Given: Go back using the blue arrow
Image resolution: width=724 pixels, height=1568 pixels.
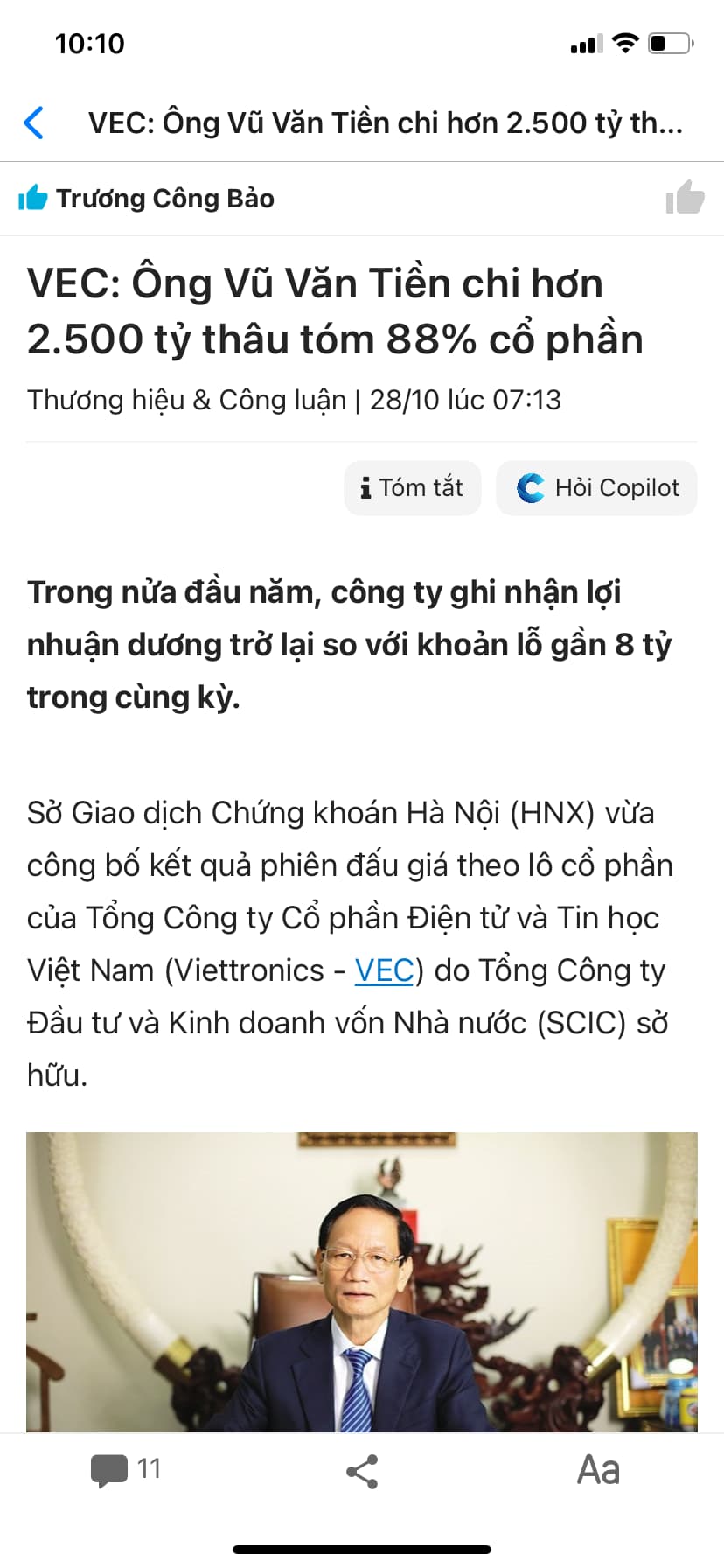Looking at the screenshot, I should (34, 122).
